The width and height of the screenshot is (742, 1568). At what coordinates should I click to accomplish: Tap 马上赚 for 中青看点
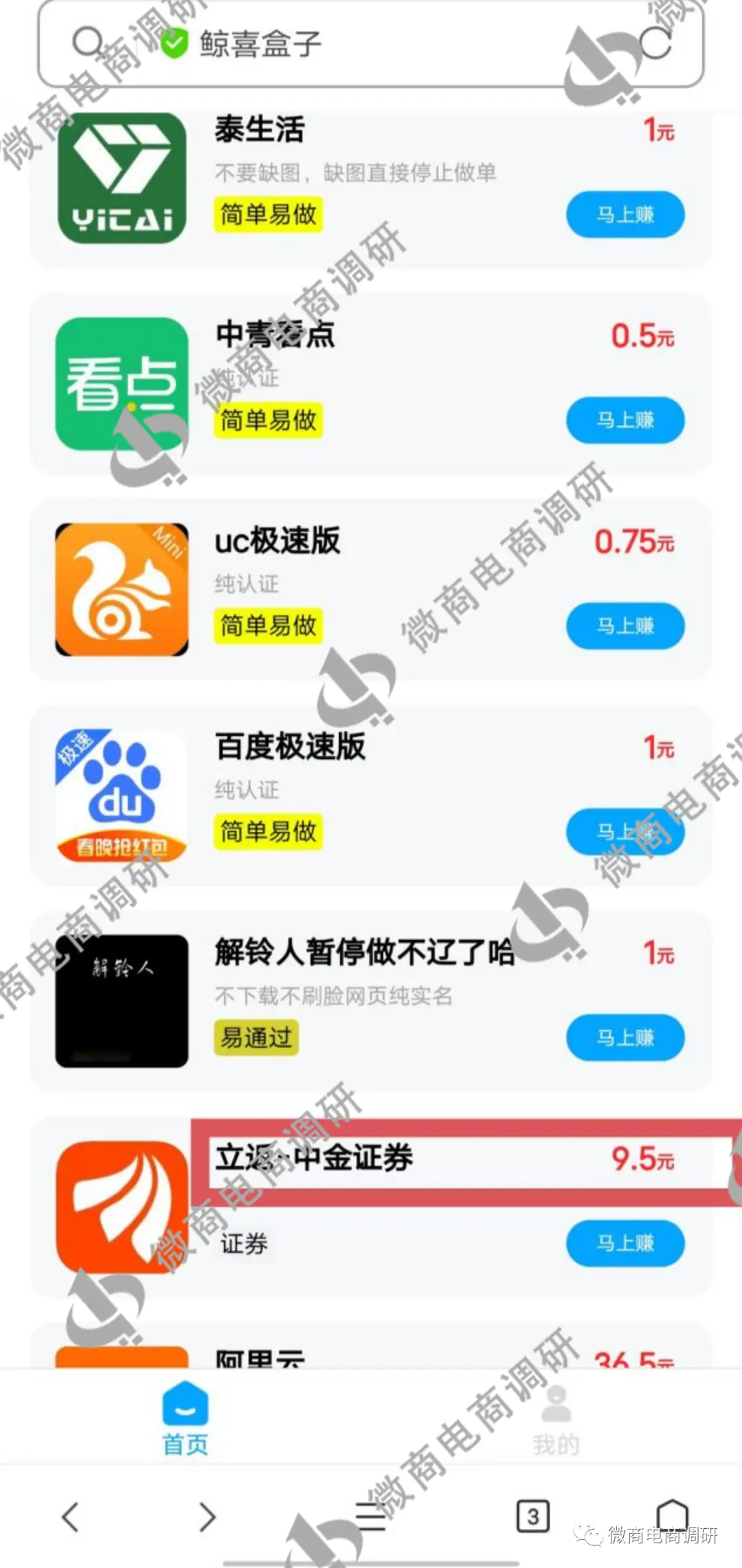coord(625,420)
